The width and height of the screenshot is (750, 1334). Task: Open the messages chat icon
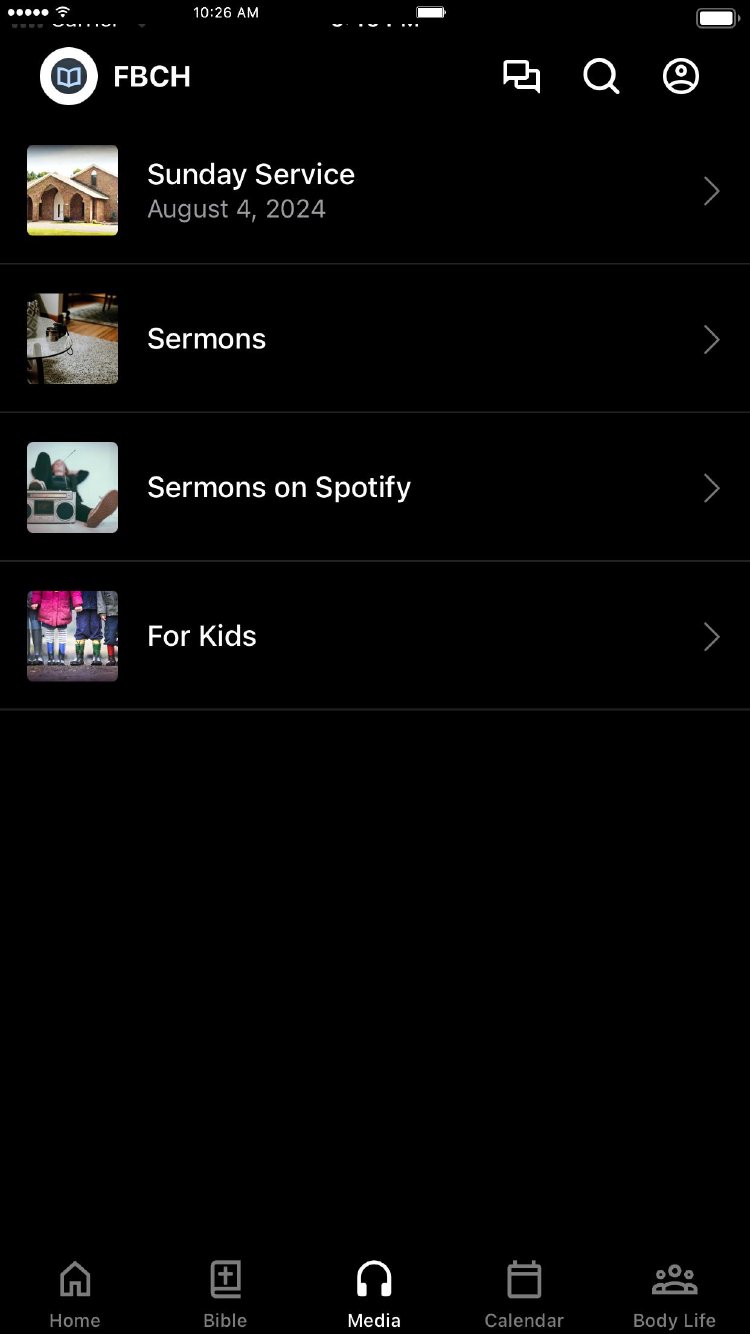click(521, 77)
